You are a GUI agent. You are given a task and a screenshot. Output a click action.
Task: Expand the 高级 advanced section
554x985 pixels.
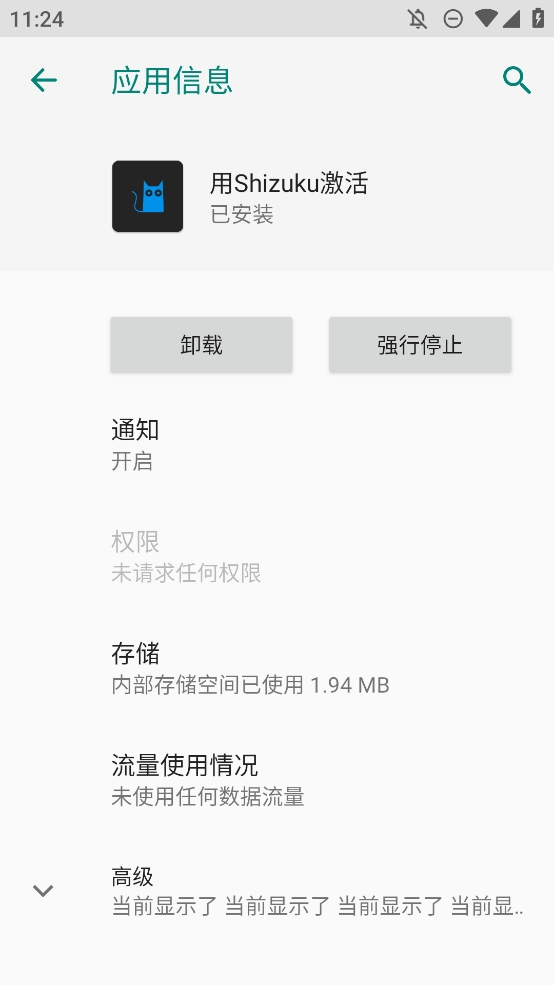[277, 891]
